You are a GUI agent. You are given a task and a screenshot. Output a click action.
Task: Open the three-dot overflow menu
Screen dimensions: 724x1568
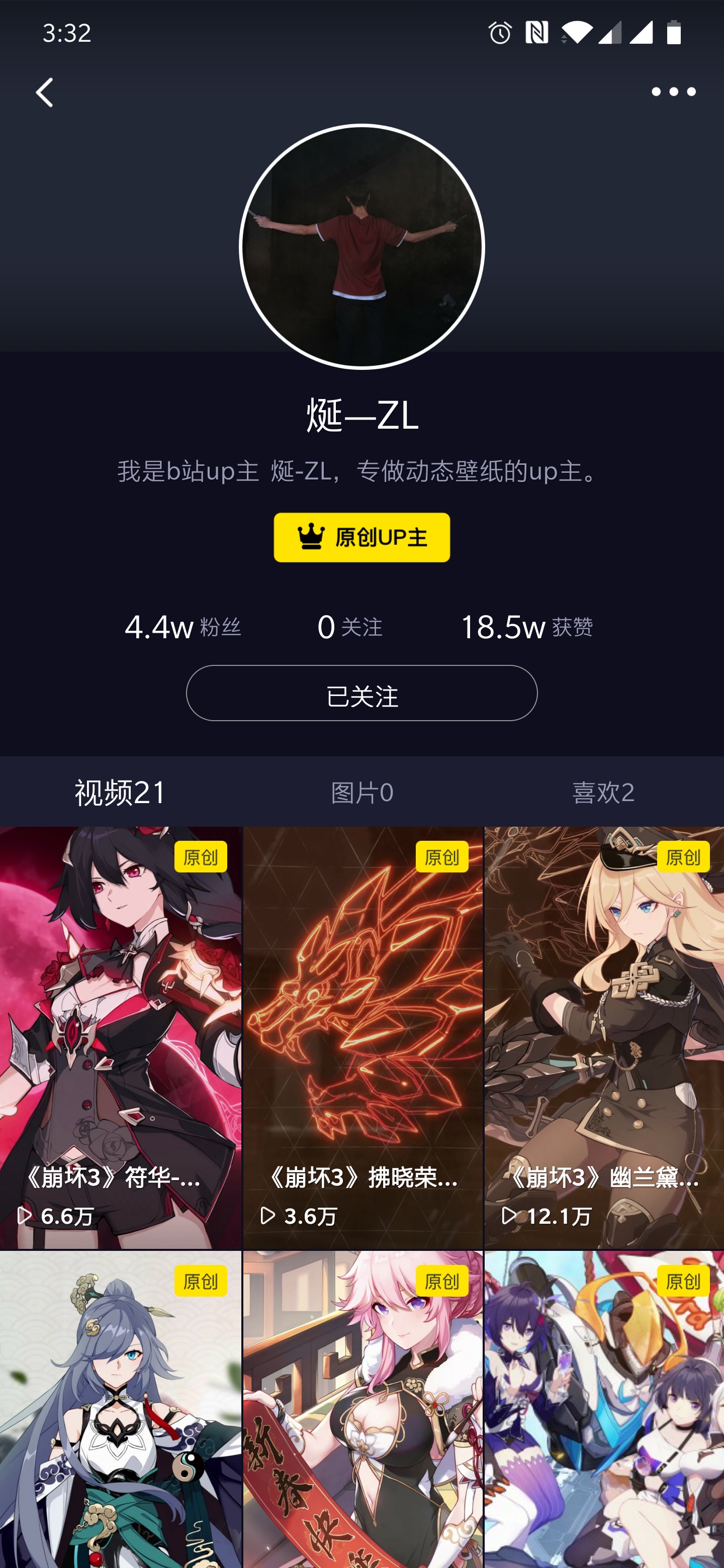673,92
